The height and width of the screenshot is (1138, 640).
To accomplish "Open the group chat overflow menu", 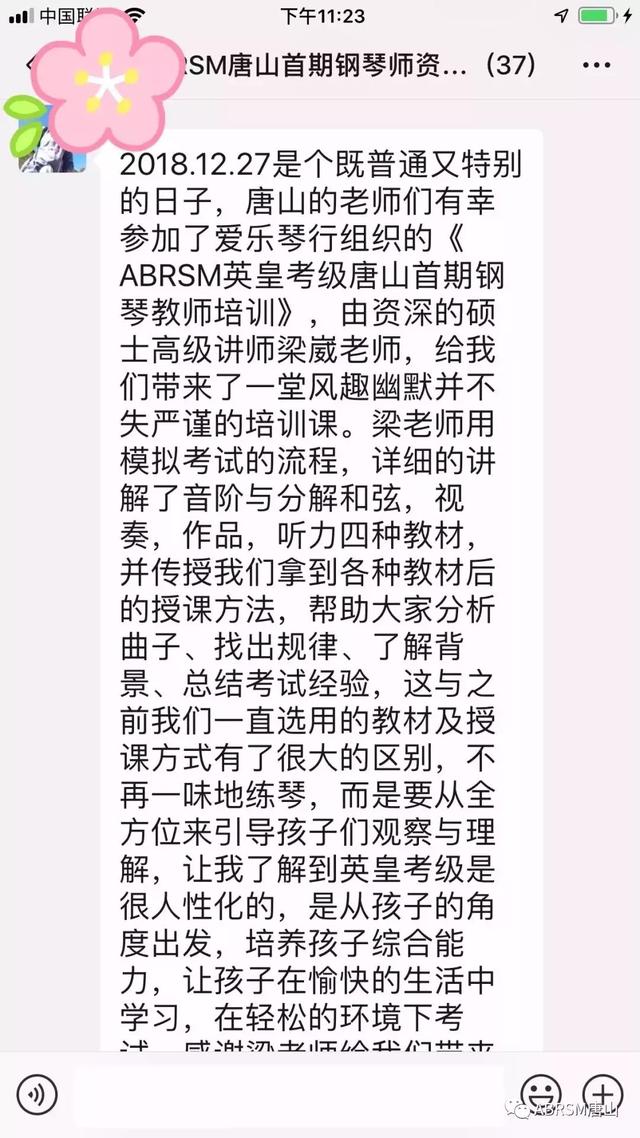I will click(596, 65).
